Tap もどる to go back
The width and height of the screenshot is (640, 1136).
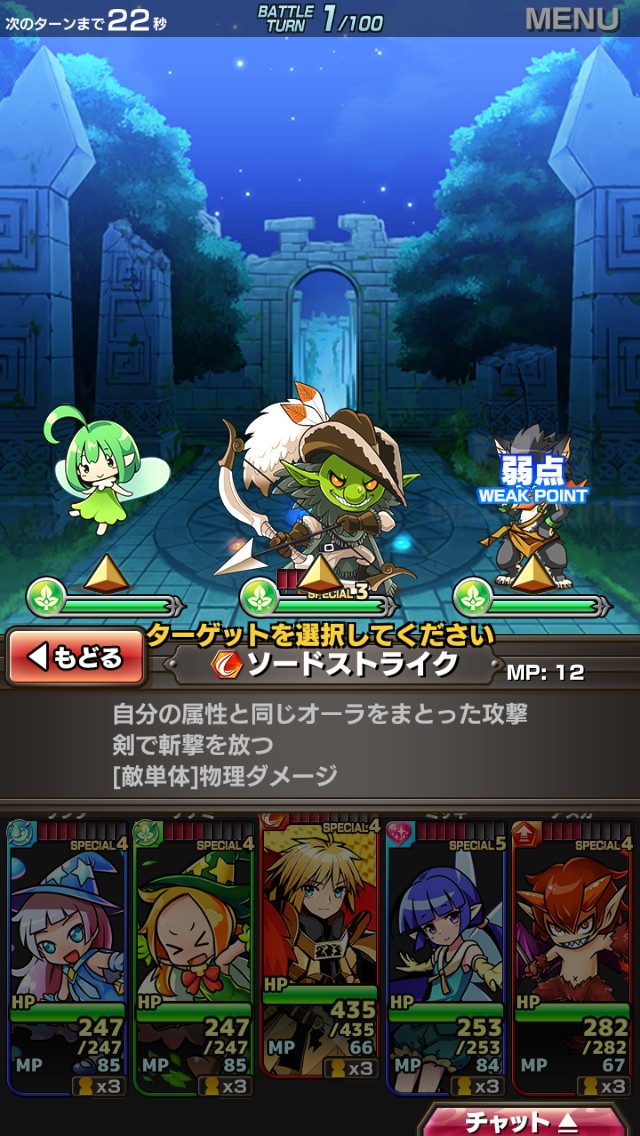77,657
